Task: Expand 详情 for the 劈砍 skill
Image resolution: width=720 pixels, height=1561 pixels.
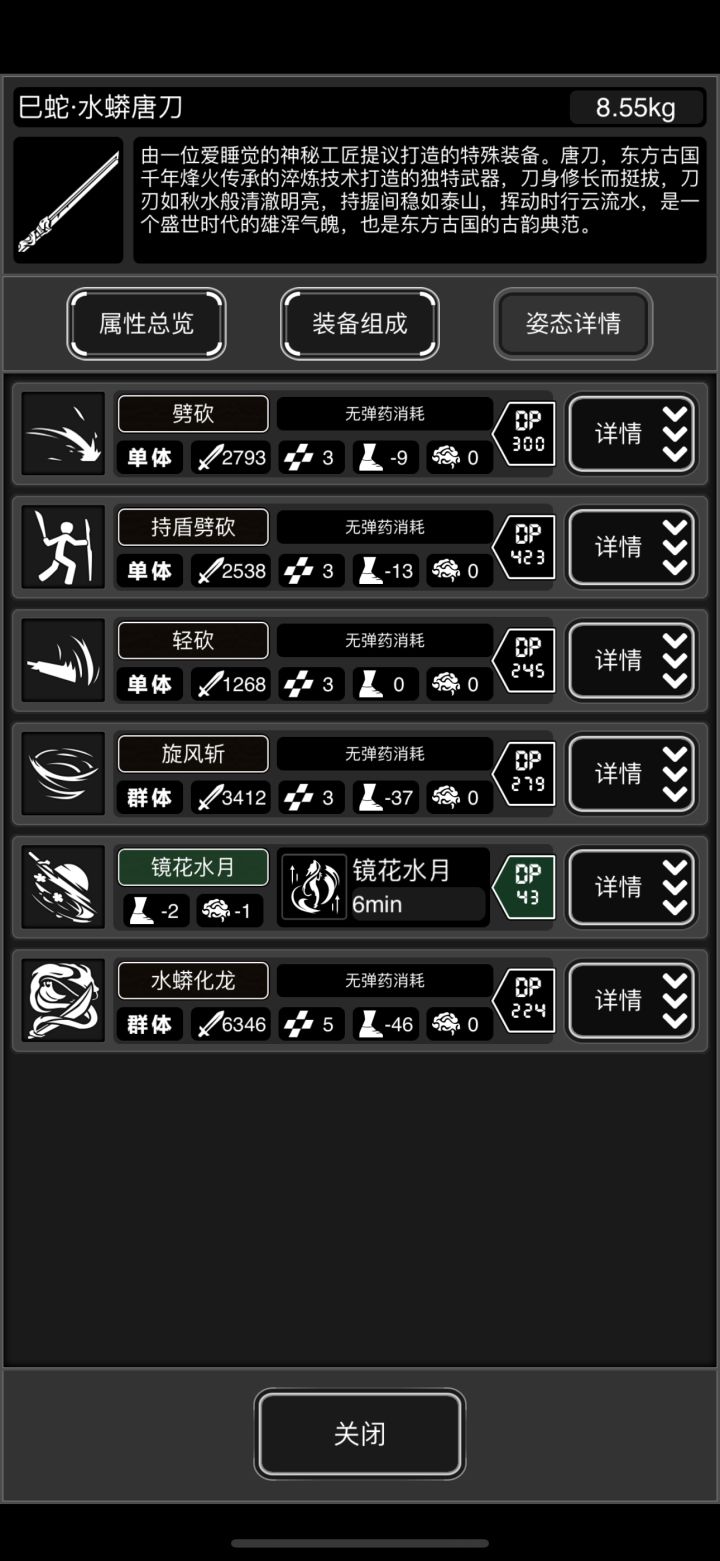Action: point(632,433)
